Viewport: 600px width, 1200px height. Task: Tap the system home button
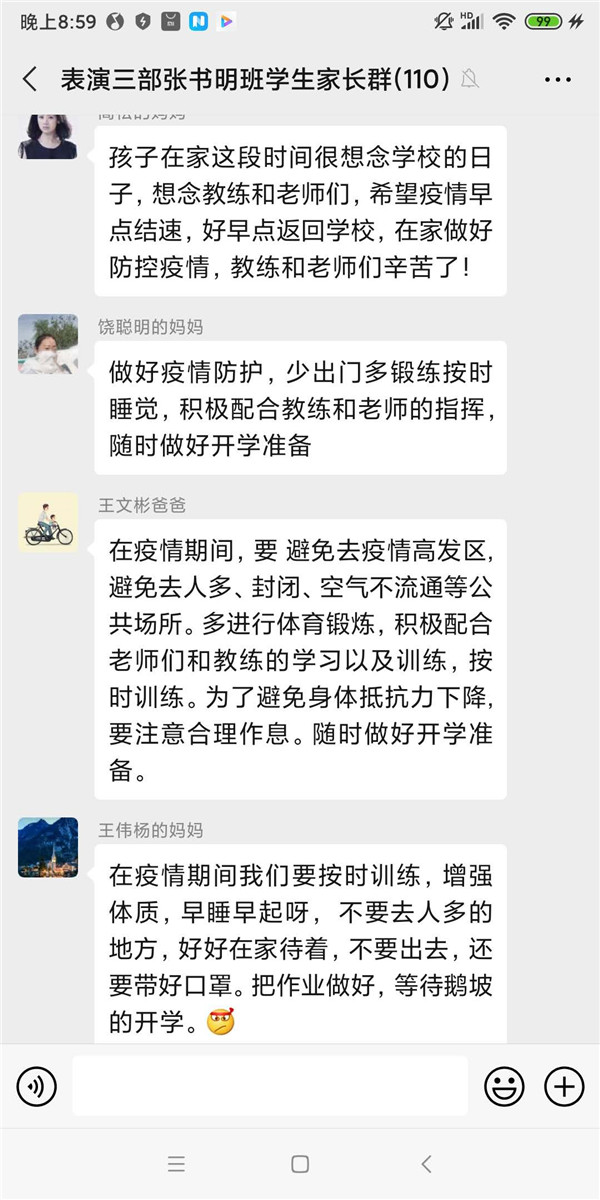click(300, 1164)
